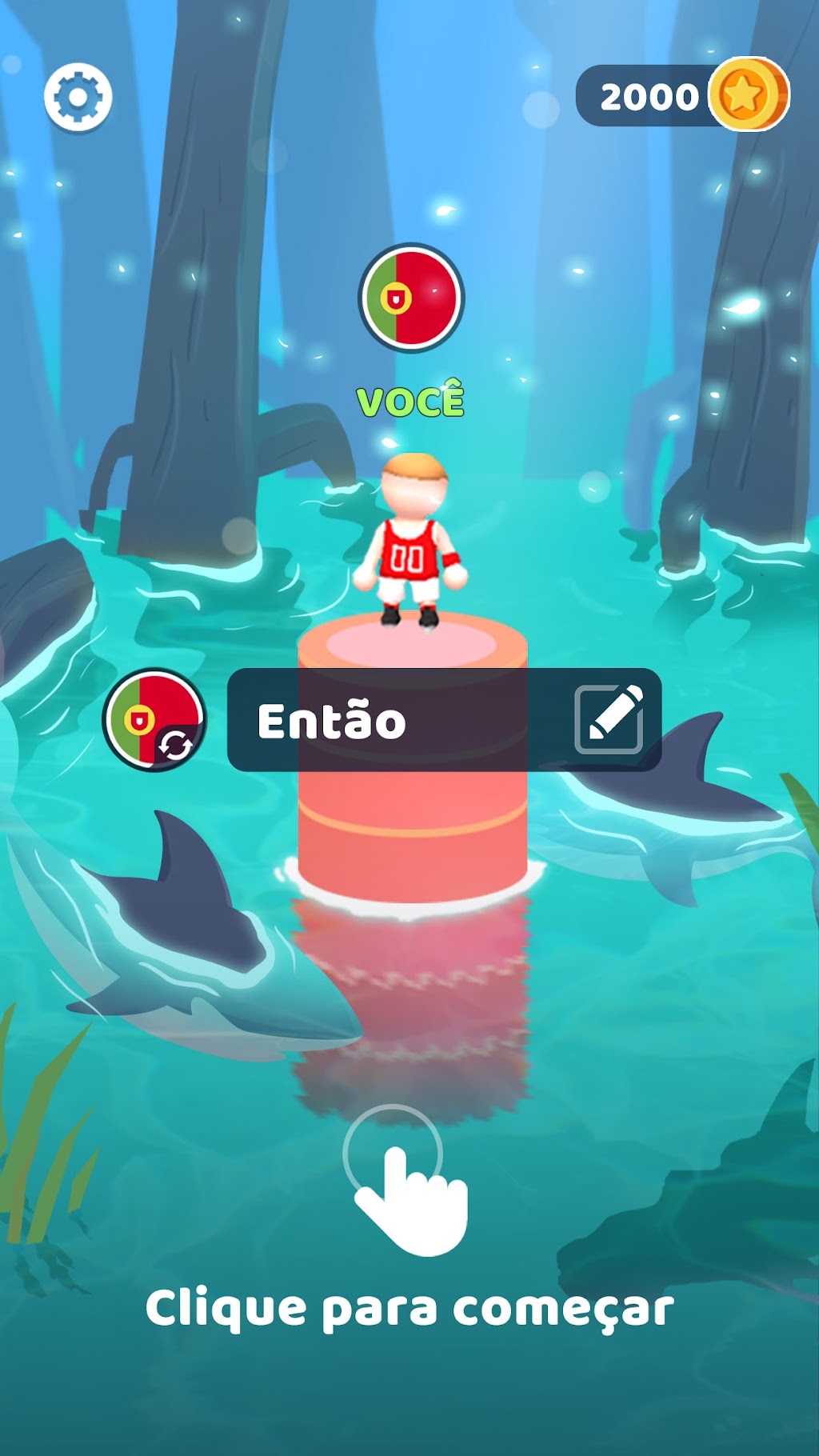Tap the pencil edit icon
Viewport: 819px width, 1456px height.
[x=609, y=719]
